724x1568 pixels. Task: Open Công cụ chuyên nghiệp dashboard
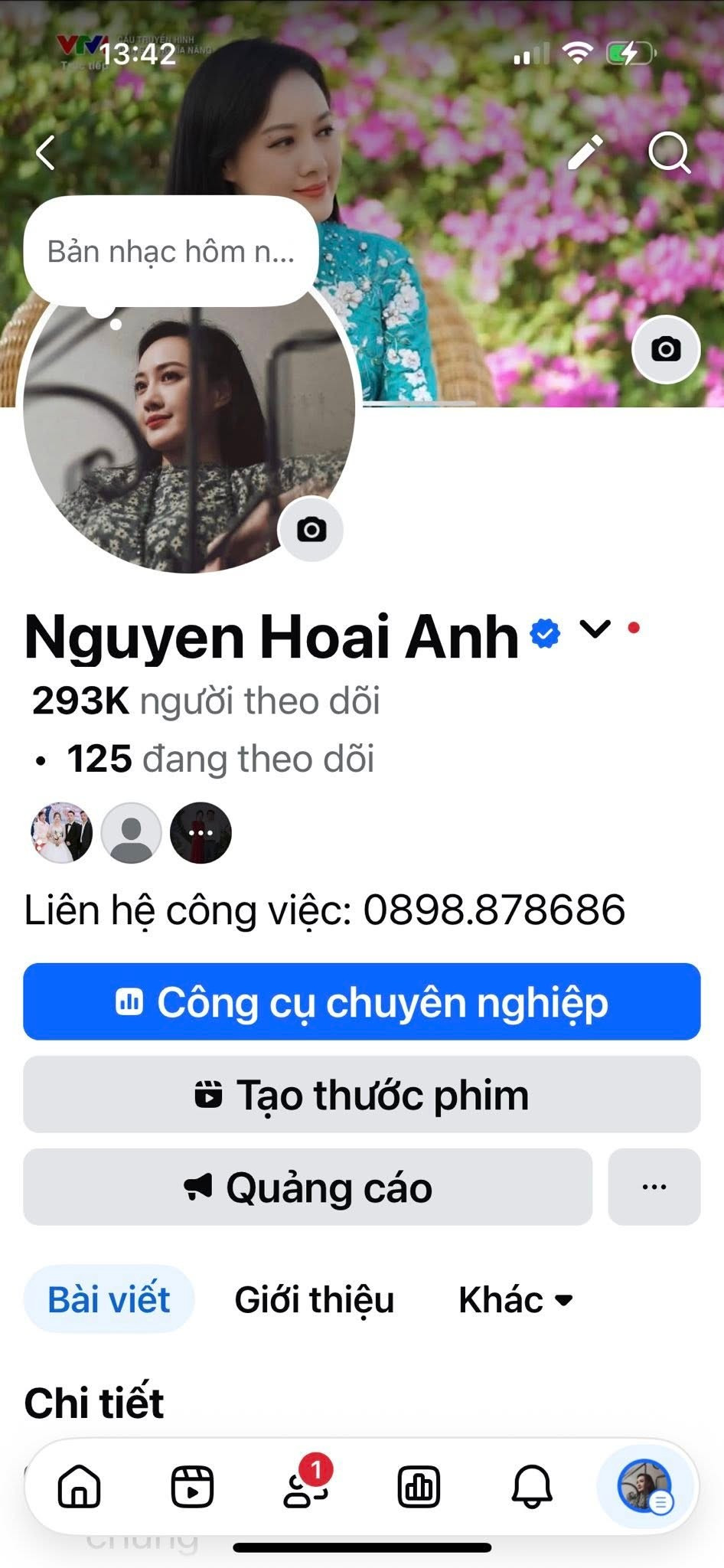362,1001
